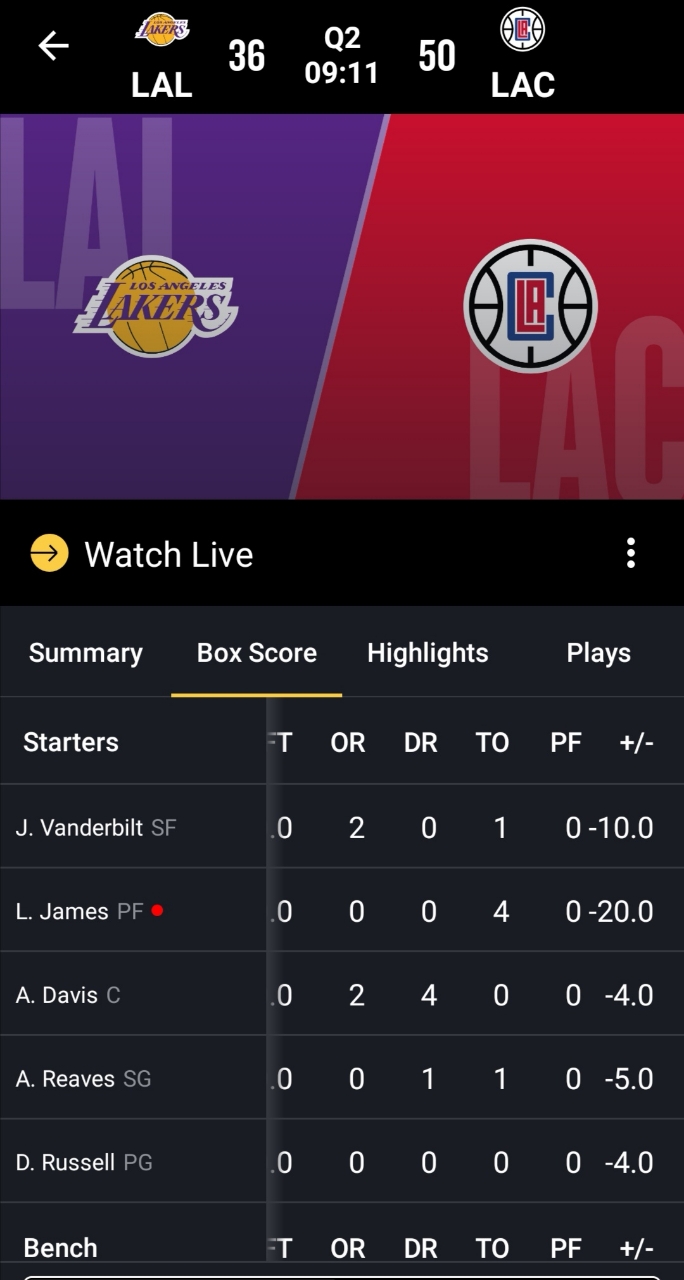The height and width of the screenshot is (1280, 684).
Task: Tap the LAC team in the header
Action: pos(523,55)
